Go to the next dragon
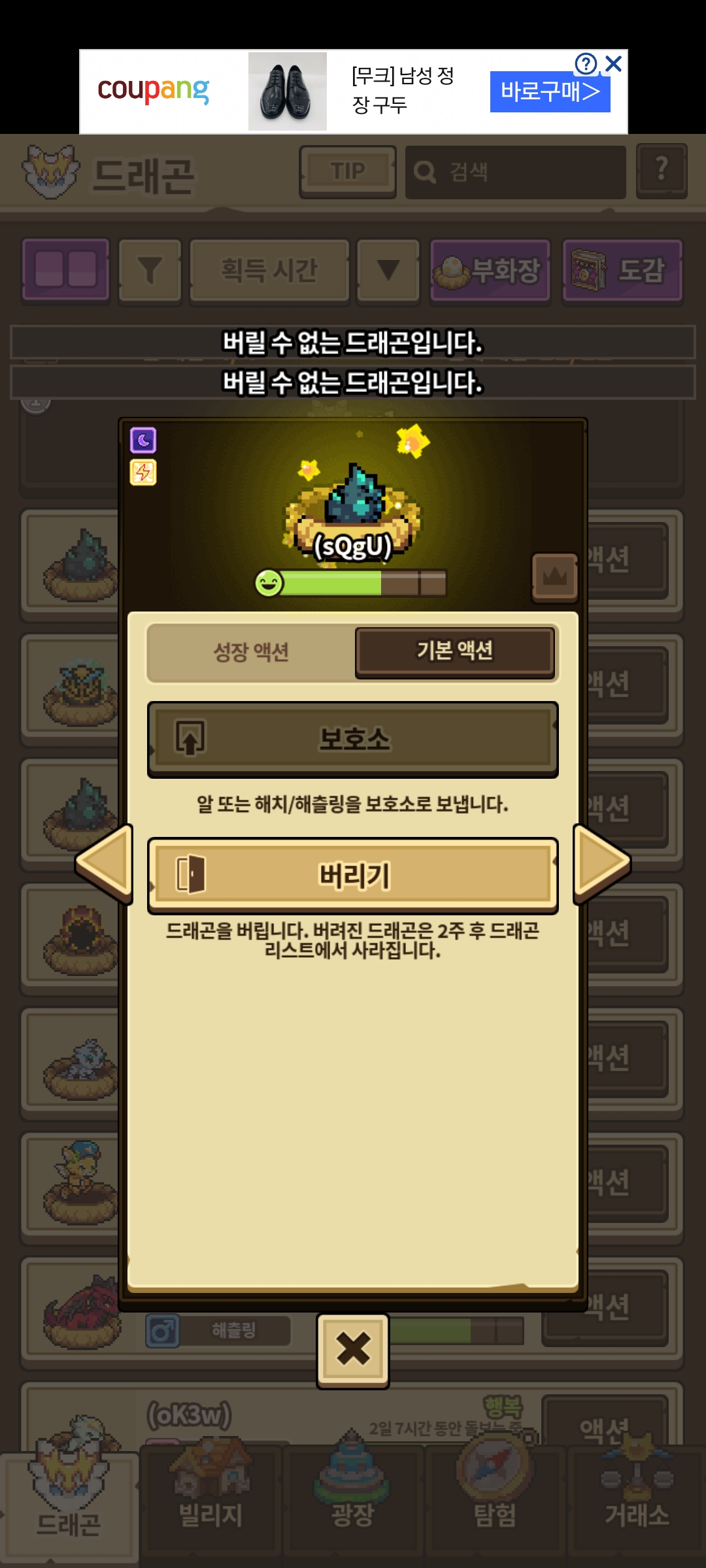This screenshot has width=706, height=1568. [x=601, y=864]
